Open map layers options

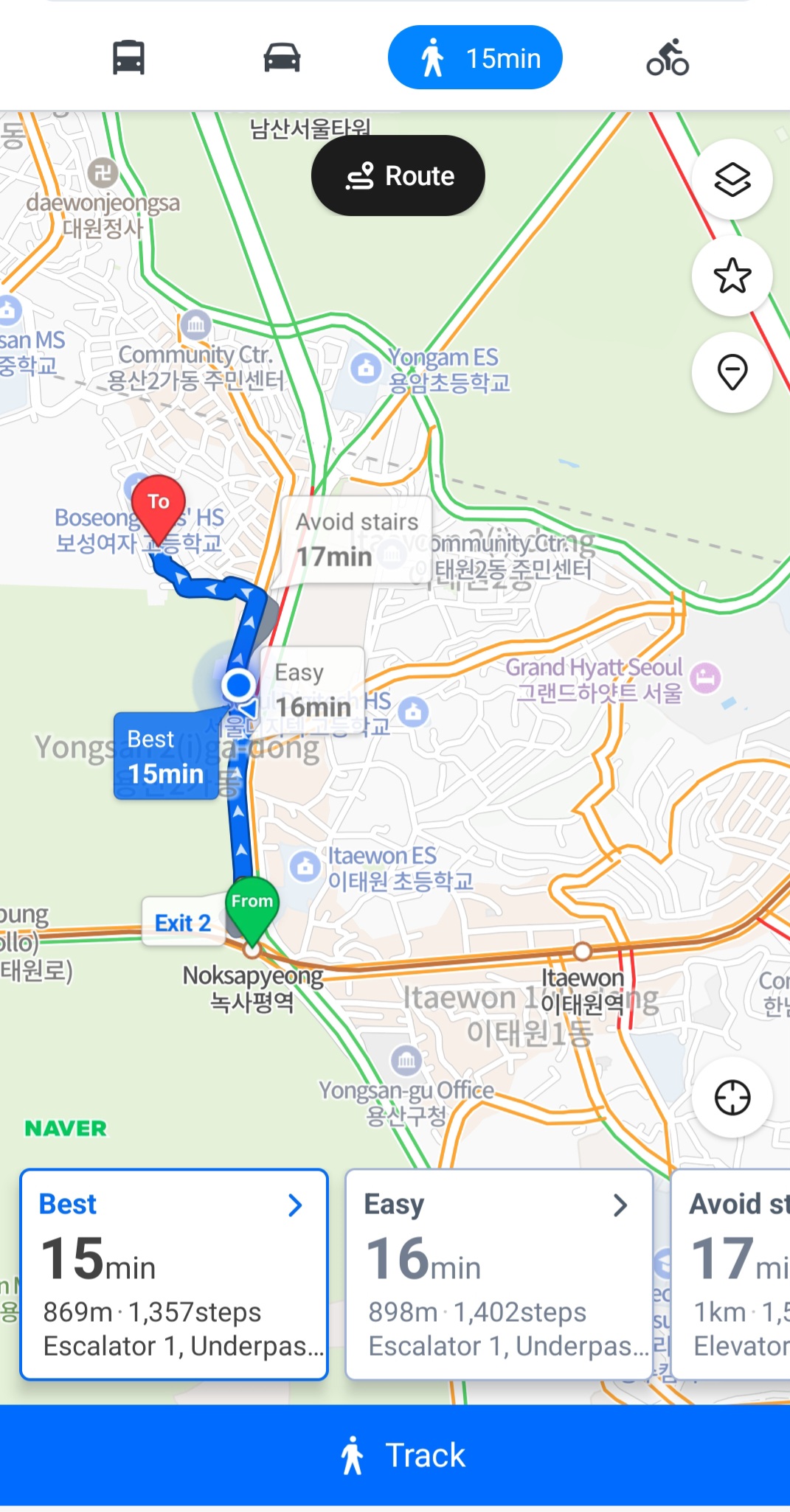click(x=732, y=179)
